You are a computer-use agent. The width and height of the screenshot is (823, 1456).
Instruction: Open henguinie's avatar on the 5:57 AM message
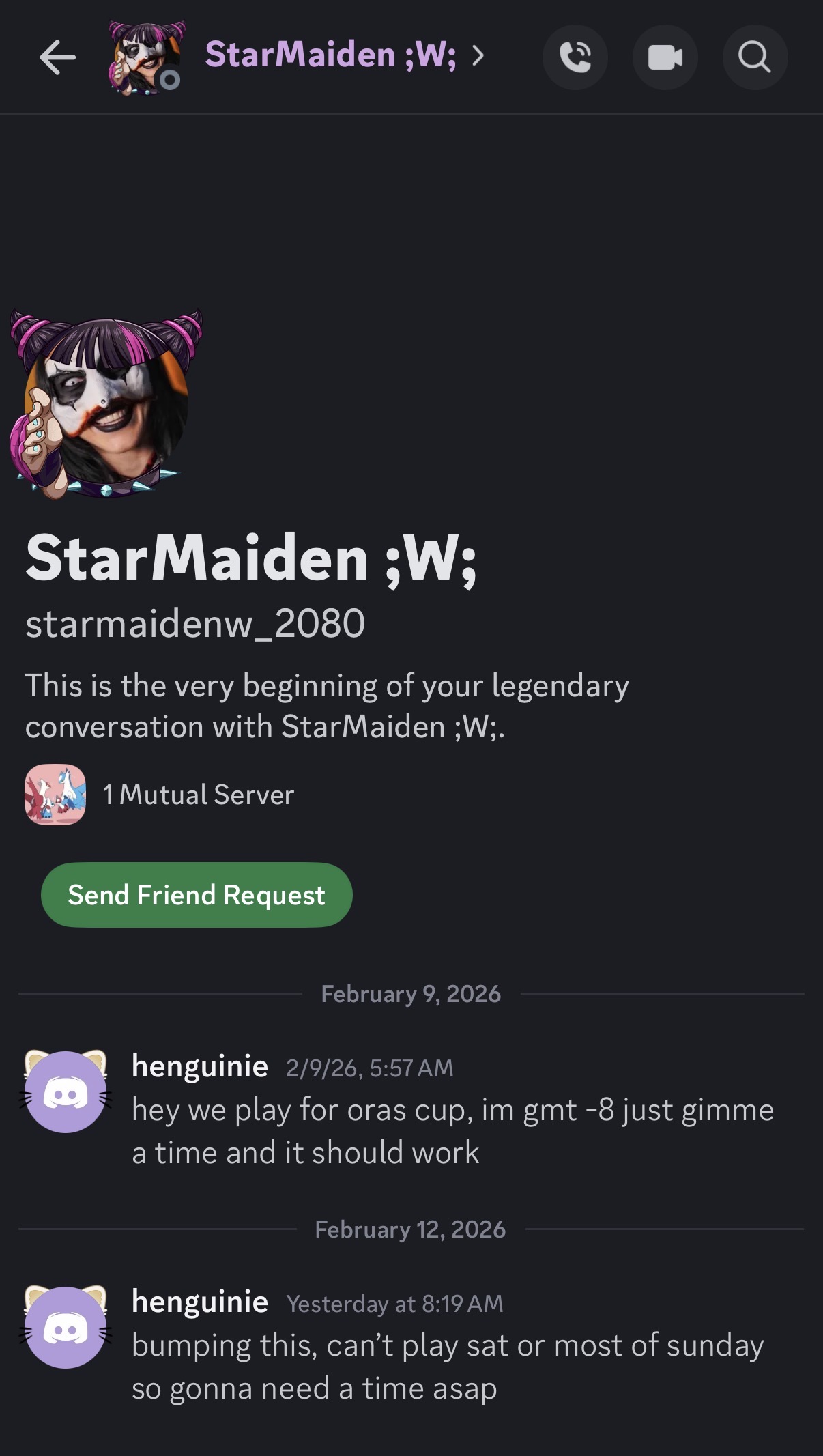[66, 1092]
